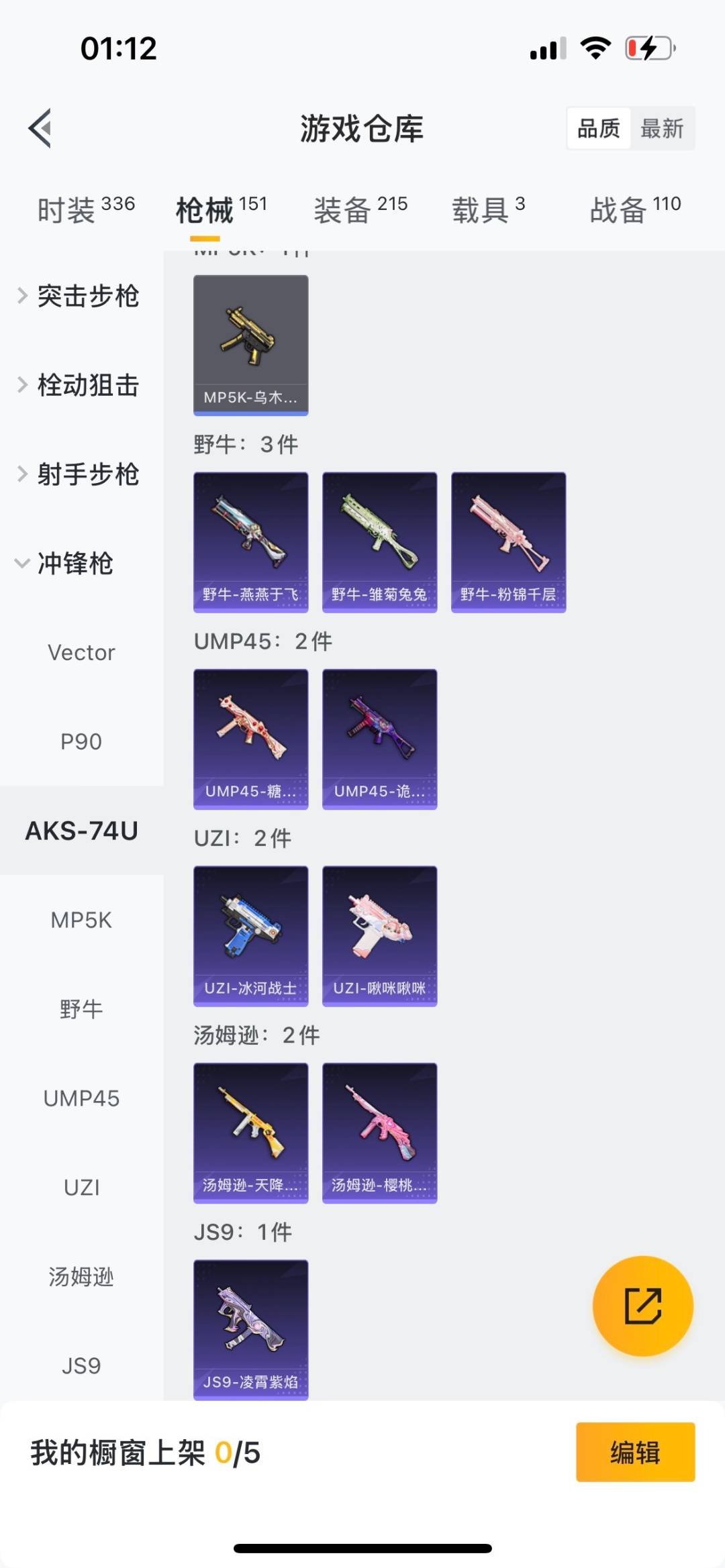Viewport: 725px width, 1568px height.
Task: Click the back arrow icon
Action: (40, 129)
